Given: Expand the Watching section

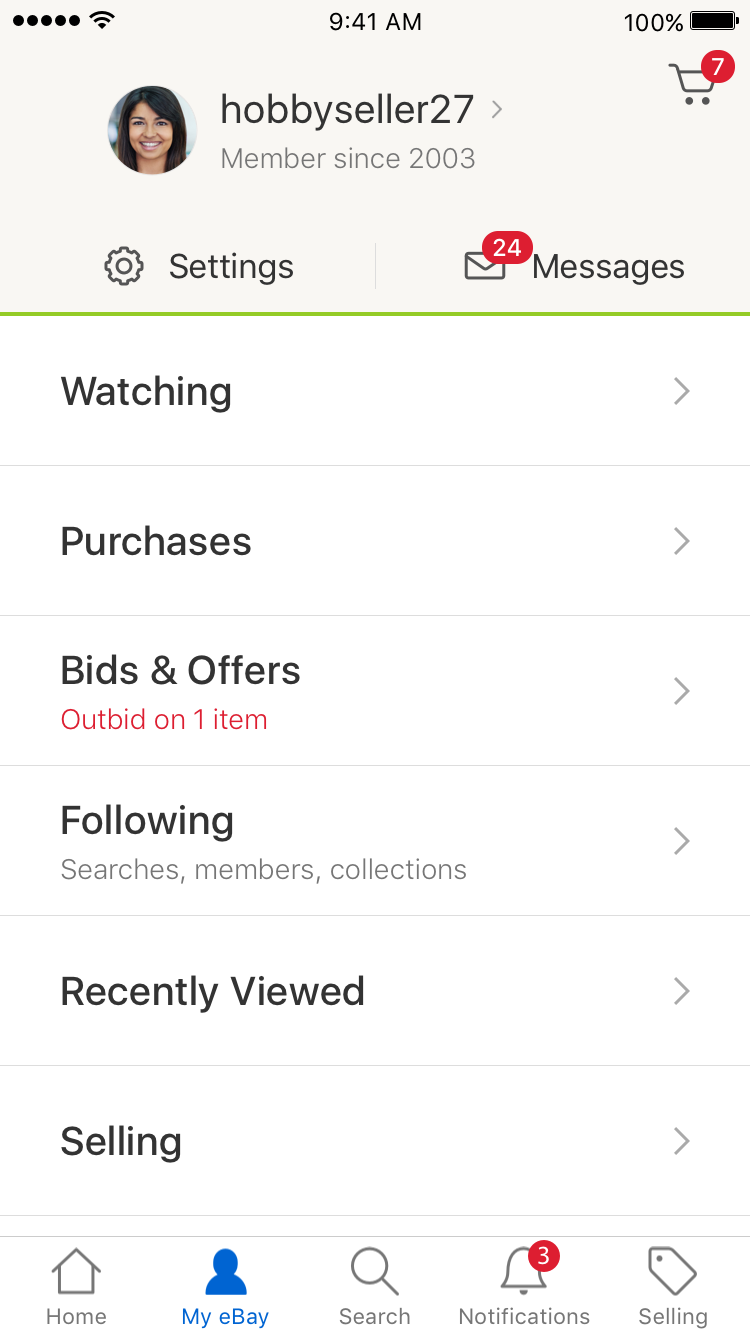Looking at the screenshot, I should click(x=375, y=391).
